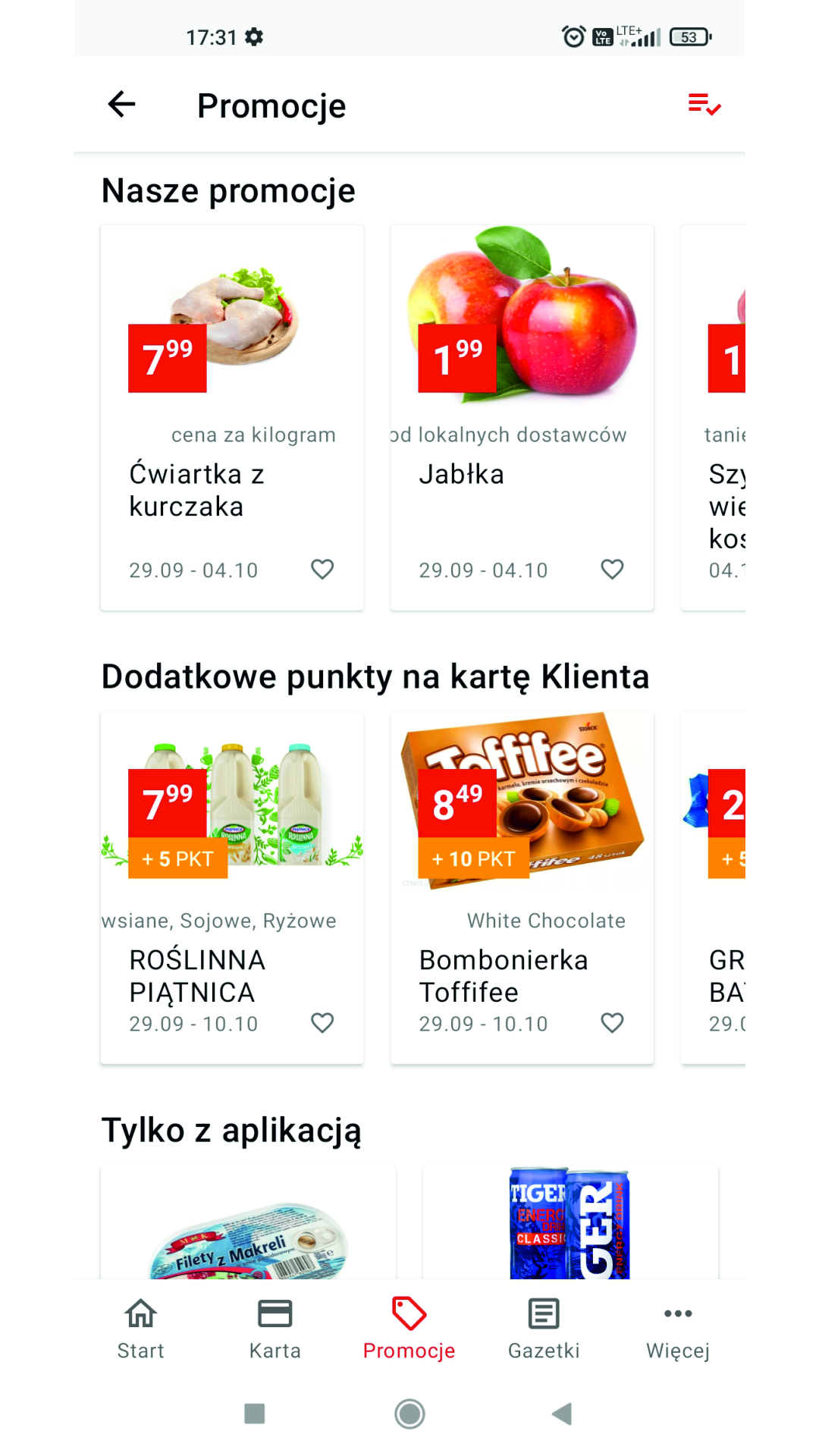The image size is (819, 1456).
Task: Open the Więcej menu tab
Action: tap(678, 1329)
